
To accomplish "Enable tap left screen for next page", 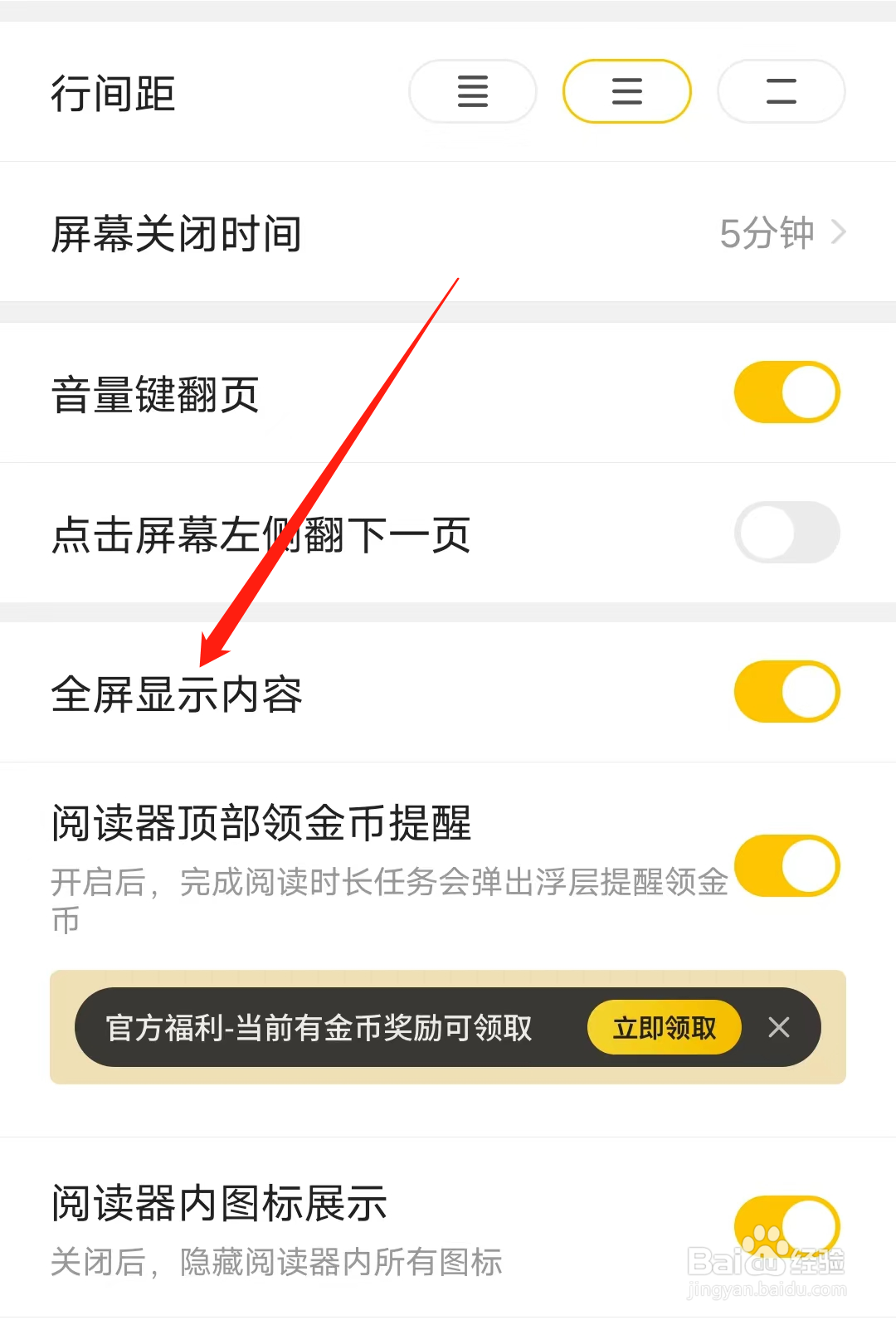I will click(x=786, y=532).
